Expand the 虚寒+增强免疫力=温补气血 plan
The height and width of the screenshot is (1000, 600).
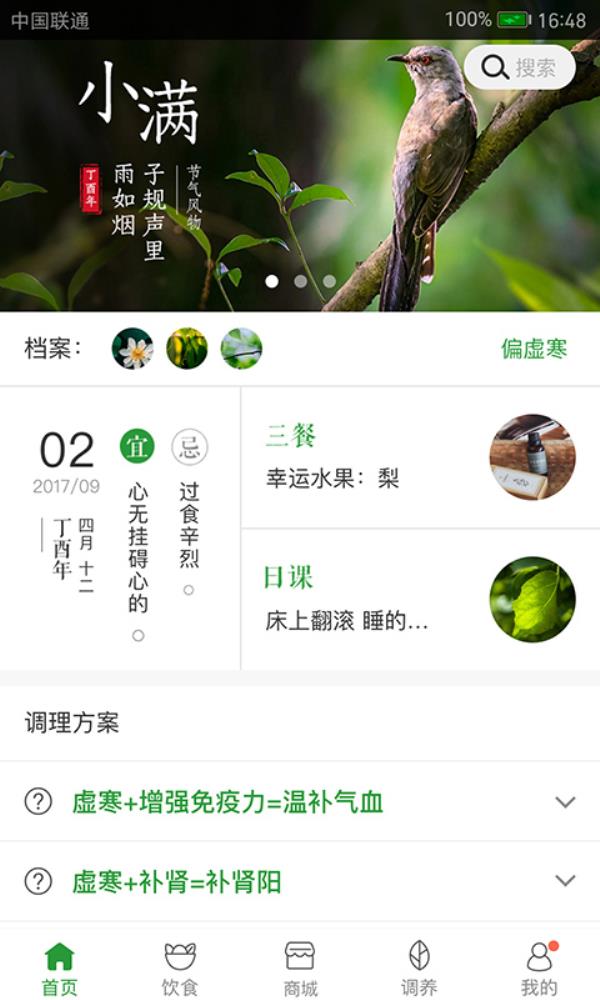click(x=565, y=802)
